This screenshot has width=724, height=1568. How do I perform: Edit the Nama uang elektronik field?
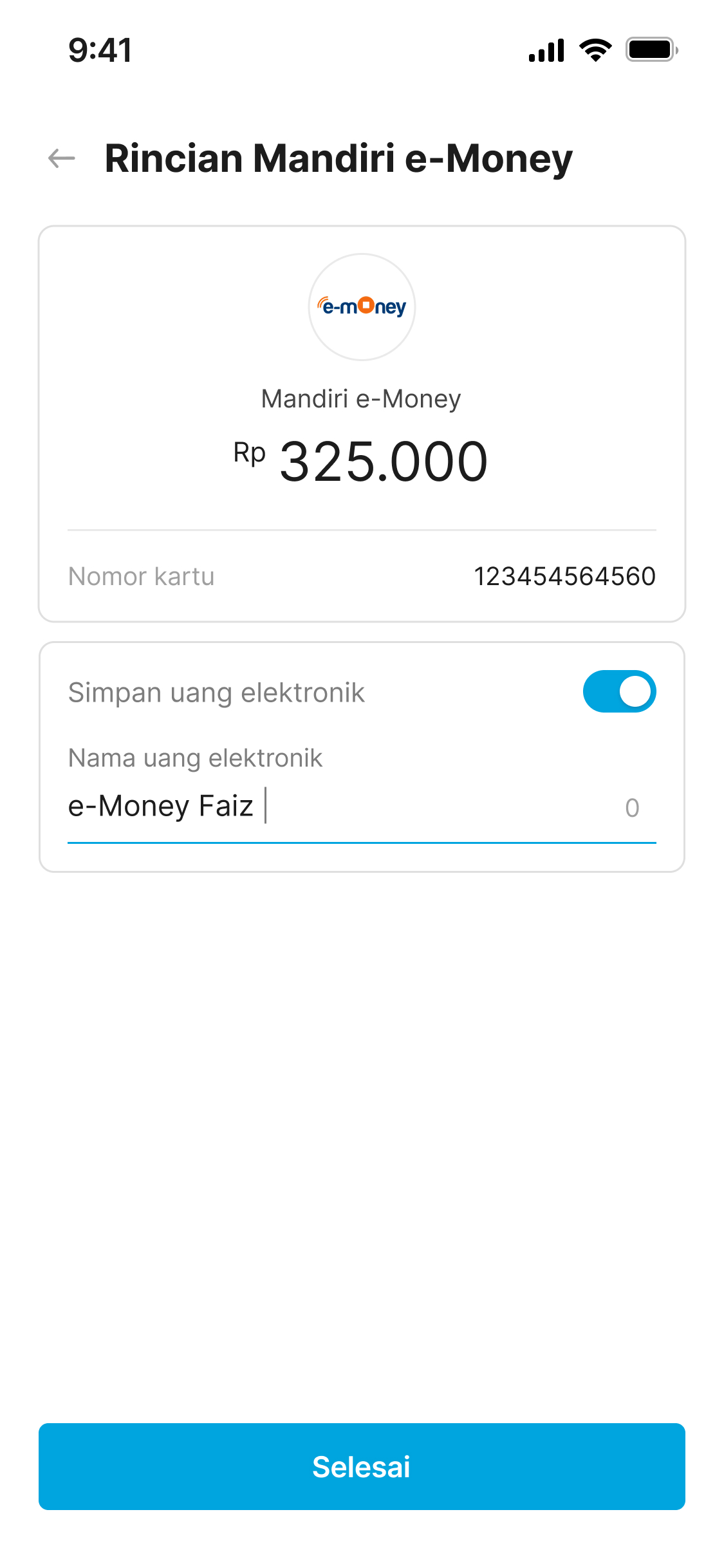click(362, 807)
